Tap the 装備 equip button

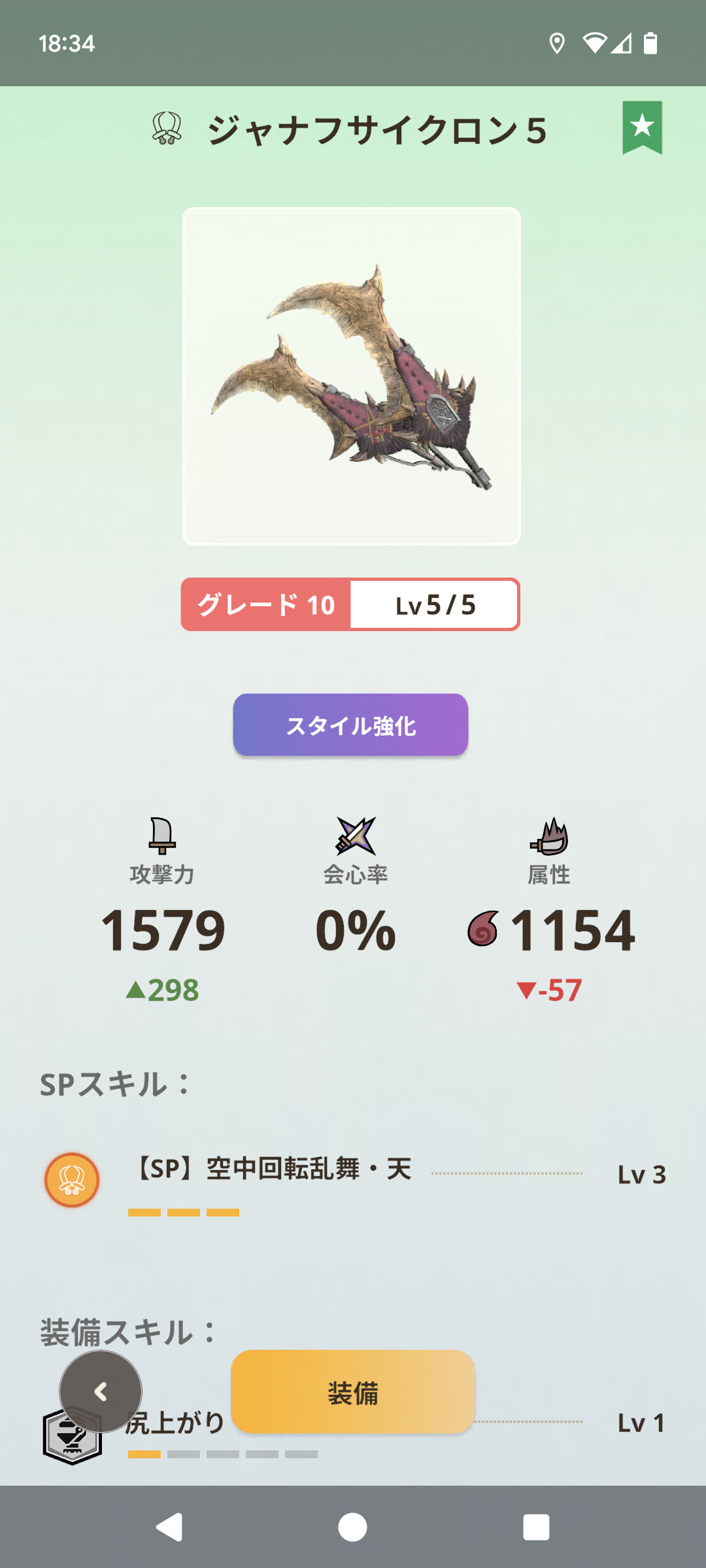(x=352, y=1392)
